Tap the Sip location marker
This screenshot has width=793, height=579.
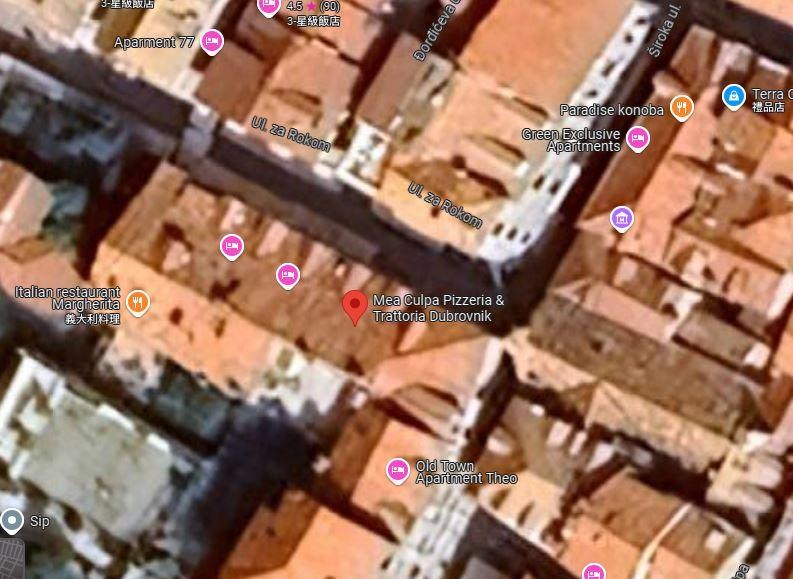tap(12, 520)
